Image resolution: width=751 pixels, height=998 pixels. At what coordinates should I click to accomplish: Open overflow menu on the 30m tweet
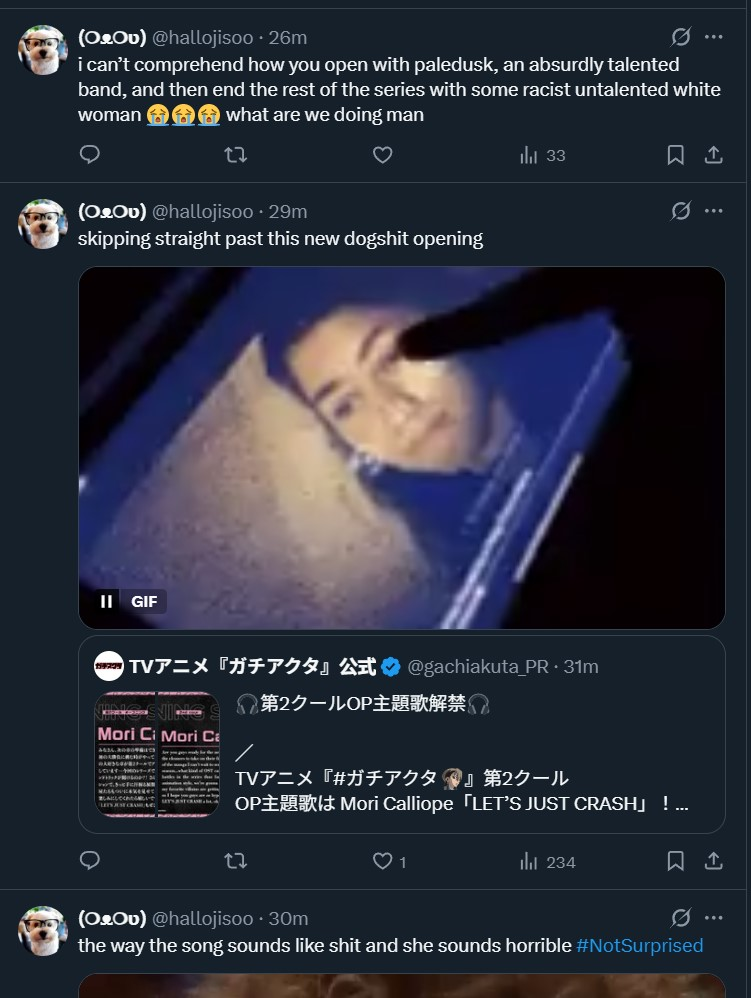(713, 918)
